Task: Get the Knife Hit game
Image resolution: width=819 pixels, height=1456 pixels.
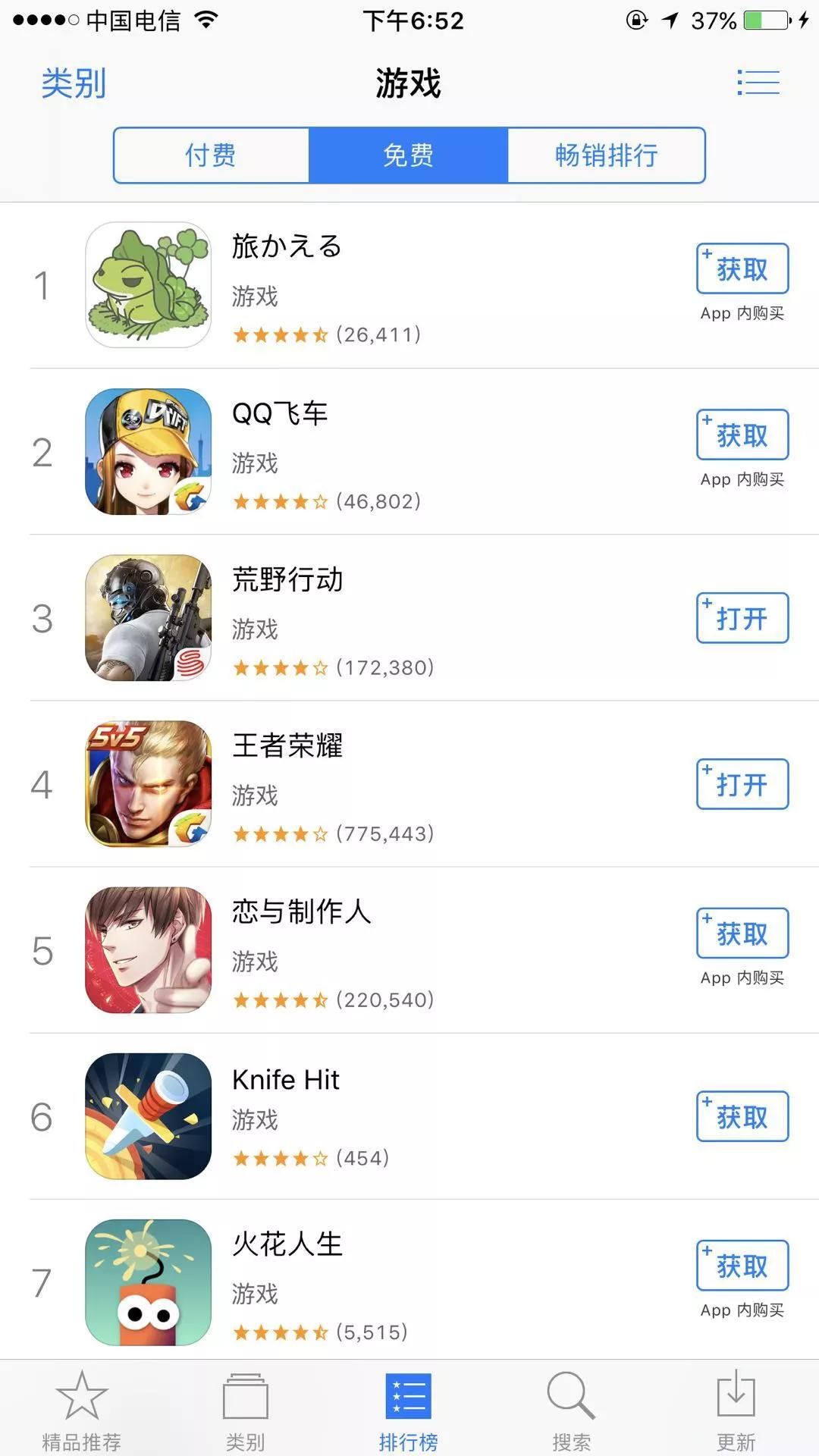Action: [x=742, y=1116]
